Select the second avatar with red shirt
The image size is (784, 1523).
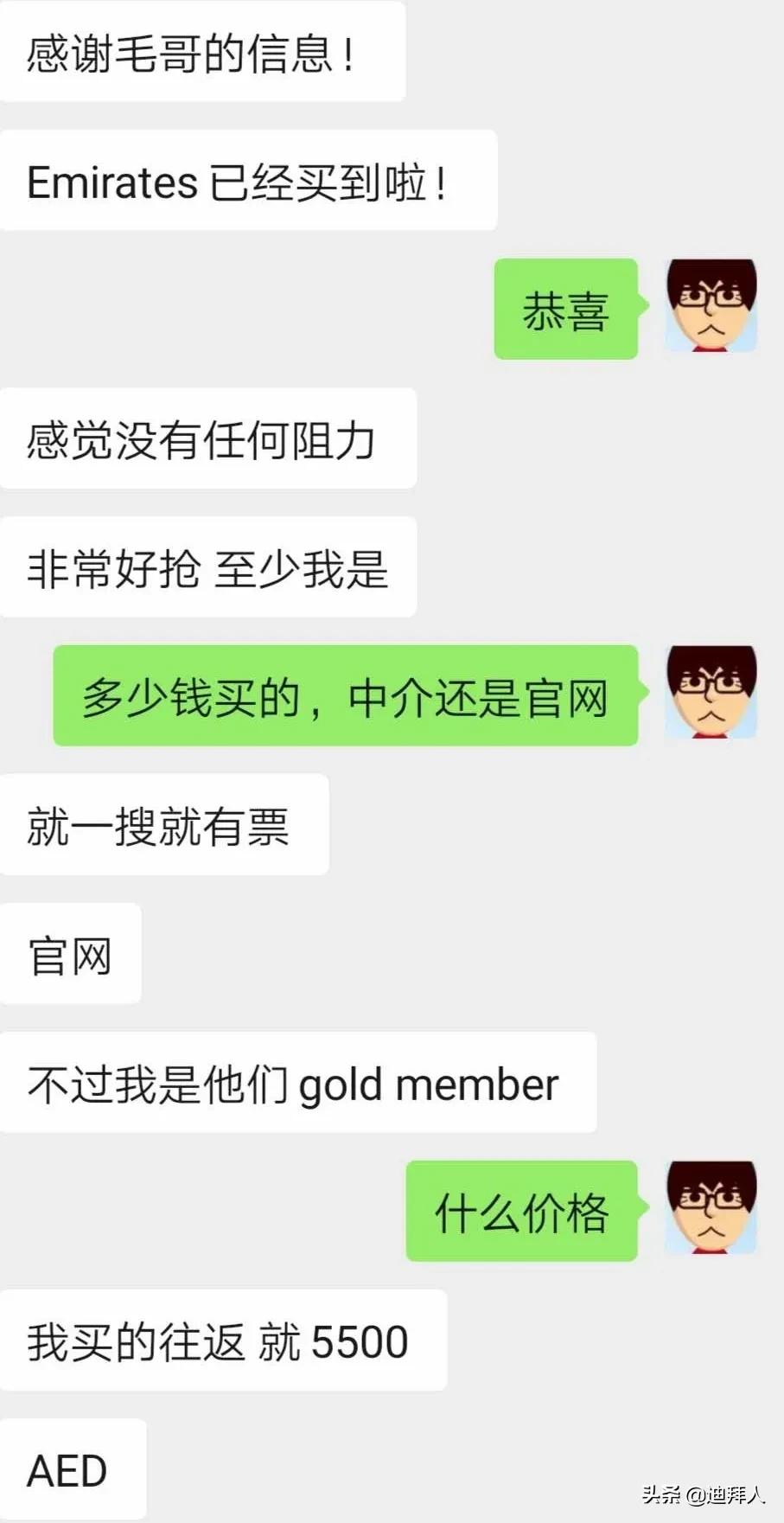711,692
